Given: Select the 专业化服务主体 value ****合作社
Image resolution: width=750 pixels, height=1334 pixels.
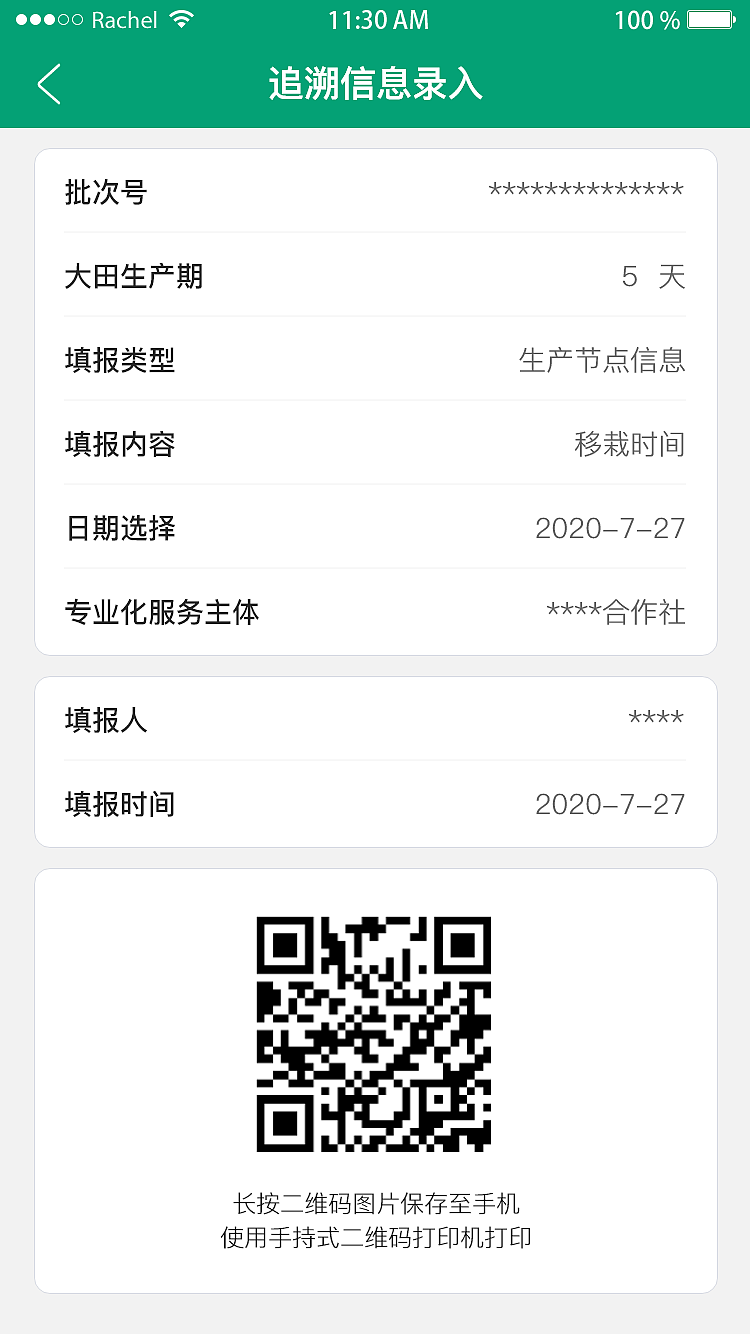Looking at the screenshot, I should pyautogui.click(x=615, y=613).
